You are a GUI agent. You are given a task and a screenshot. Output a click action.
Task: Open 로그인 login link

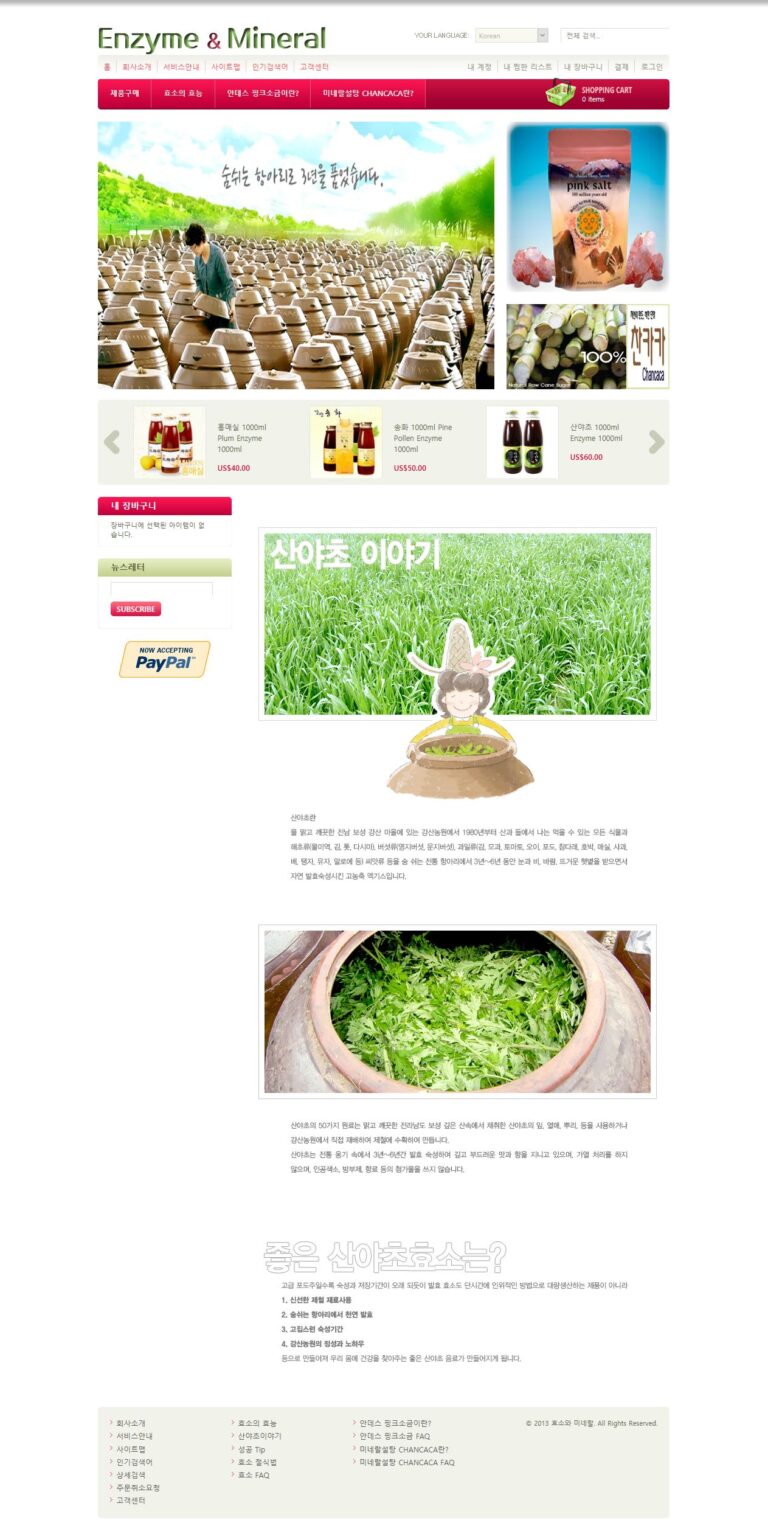[x=652, y=67]
